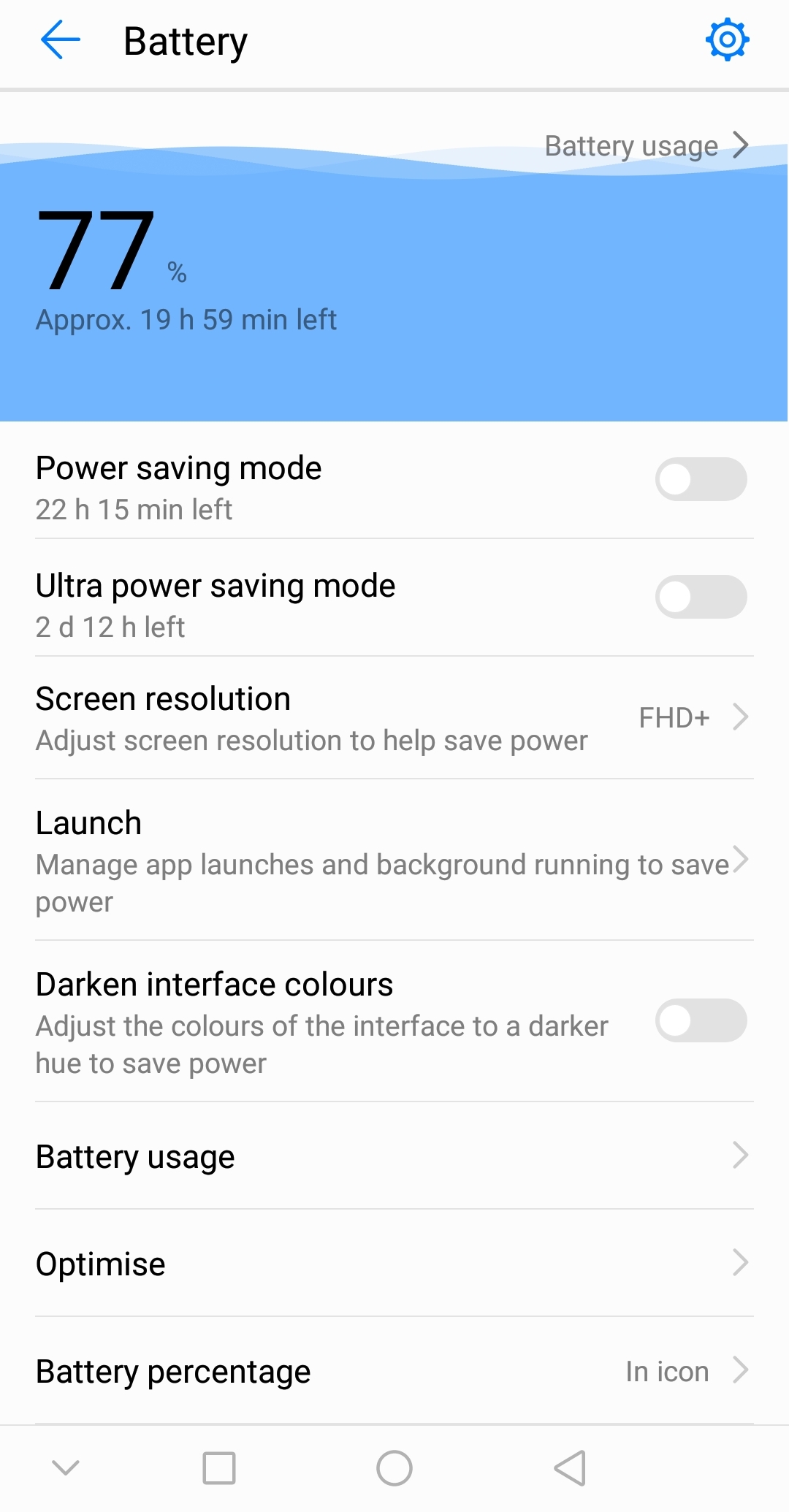Toggle Darken interface colours
Image resolution: width=789 pixels, height=1512 pixels.
click(701, 1020)
